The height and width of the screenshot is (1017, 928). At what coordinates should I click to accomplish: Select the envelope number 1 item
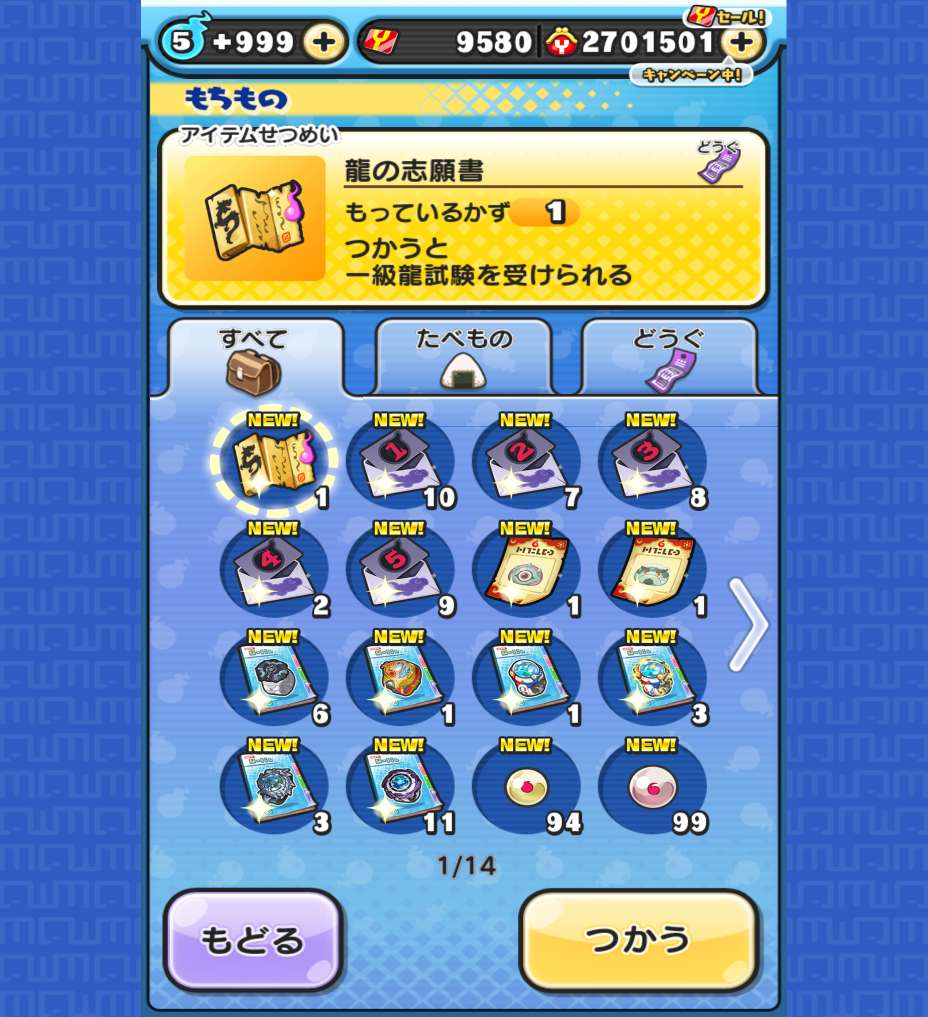400,462
